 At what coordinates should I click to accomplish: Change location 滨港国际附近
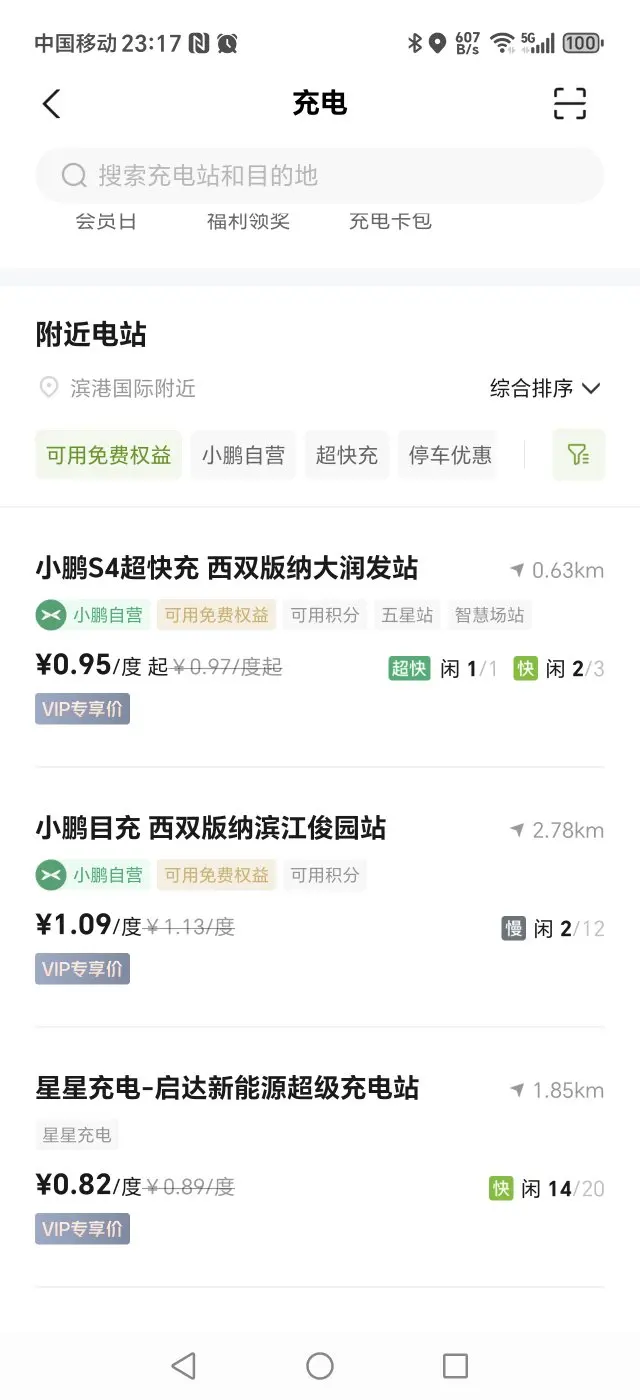(x=117, y=388)
